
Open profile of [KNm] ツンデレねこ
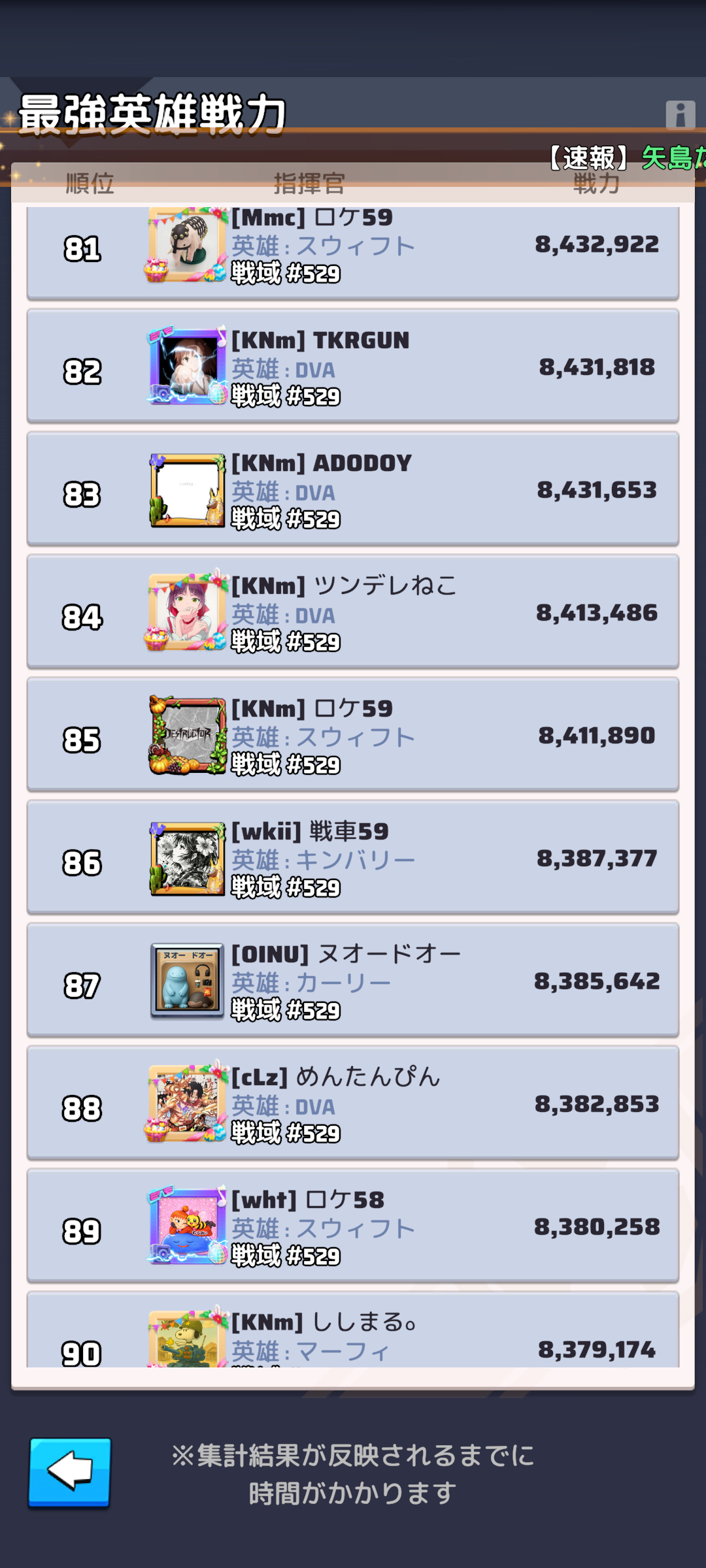coord(353,612)
